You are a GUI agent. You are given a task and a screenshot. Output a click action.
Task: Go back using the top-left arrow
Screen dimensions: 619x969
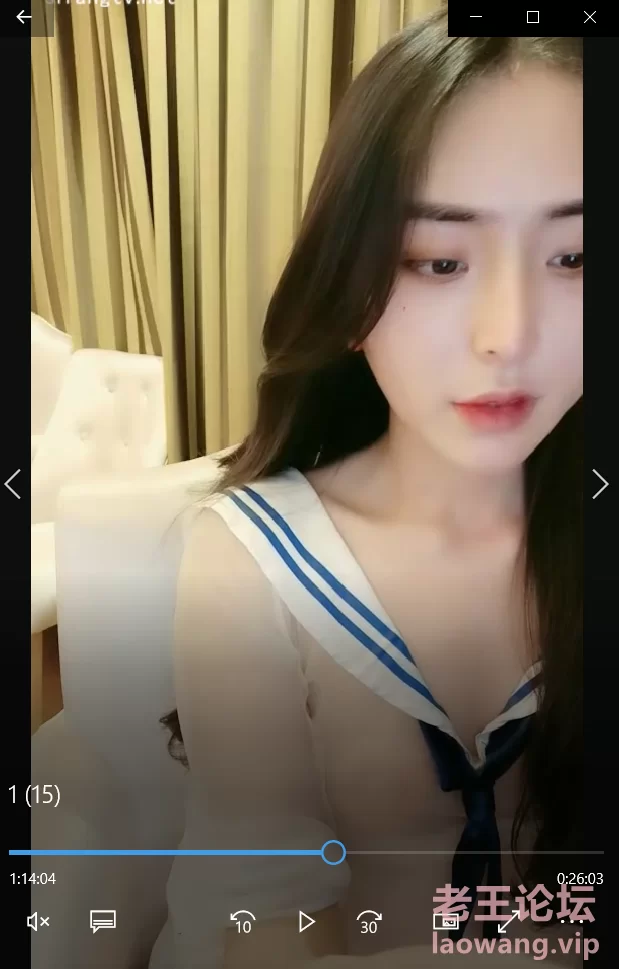coord(24,17)
